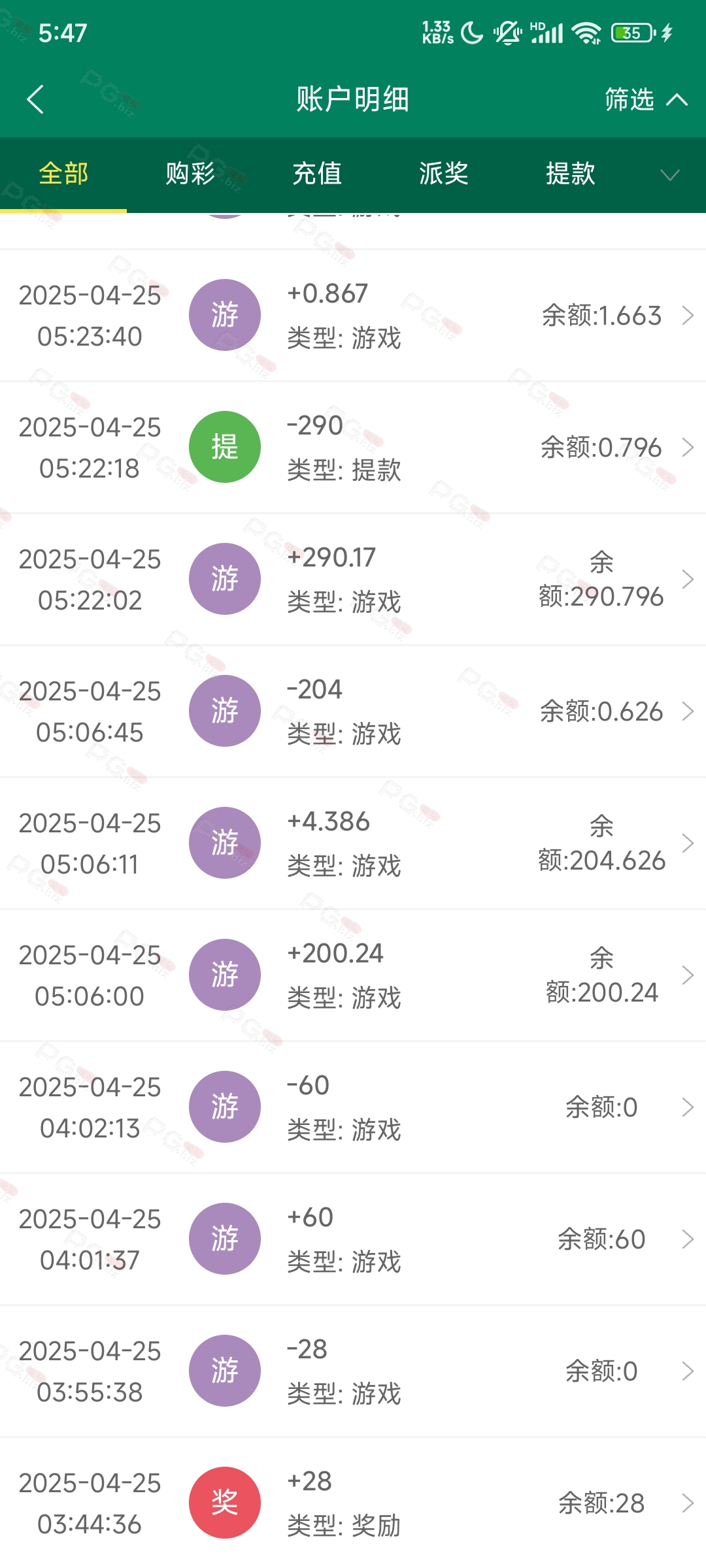
Task: View the +28 奖励 reward entry
Action: point(353,1503)
